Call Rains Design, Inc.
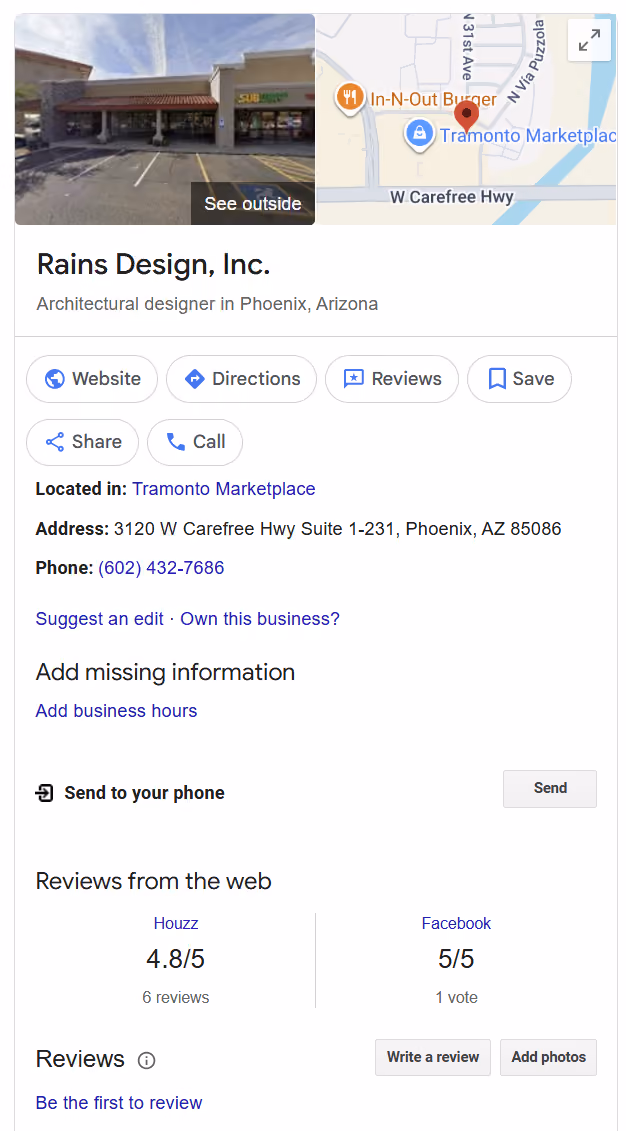The height and width of the screenshot is (1131, 626). click(x=195, y=442)
